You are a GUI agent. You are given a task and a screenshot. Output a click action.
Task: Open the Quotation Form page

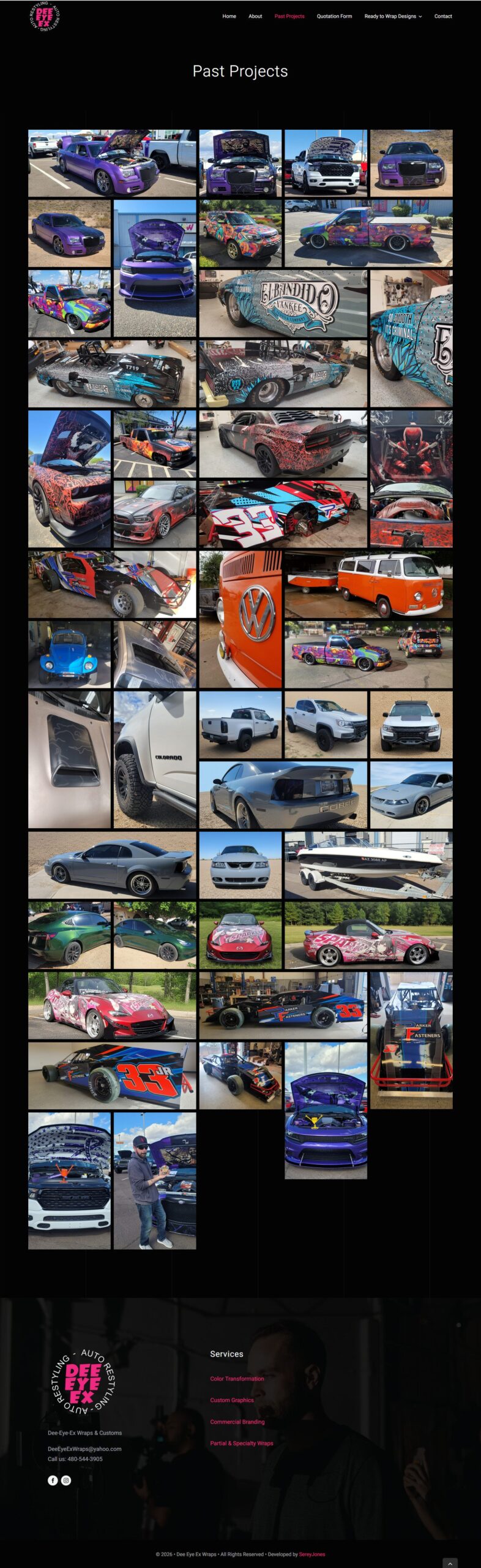click(x=334, y=17)
